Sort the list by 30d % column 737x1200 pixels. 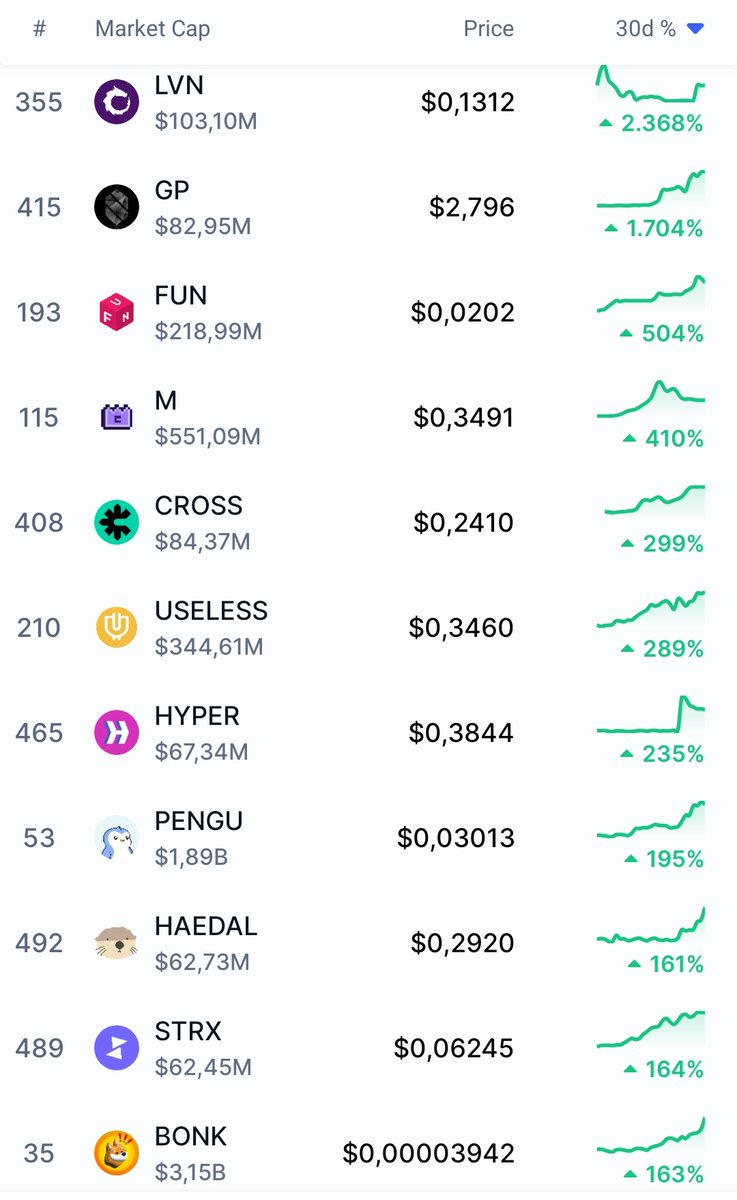[x=660, y=29]
